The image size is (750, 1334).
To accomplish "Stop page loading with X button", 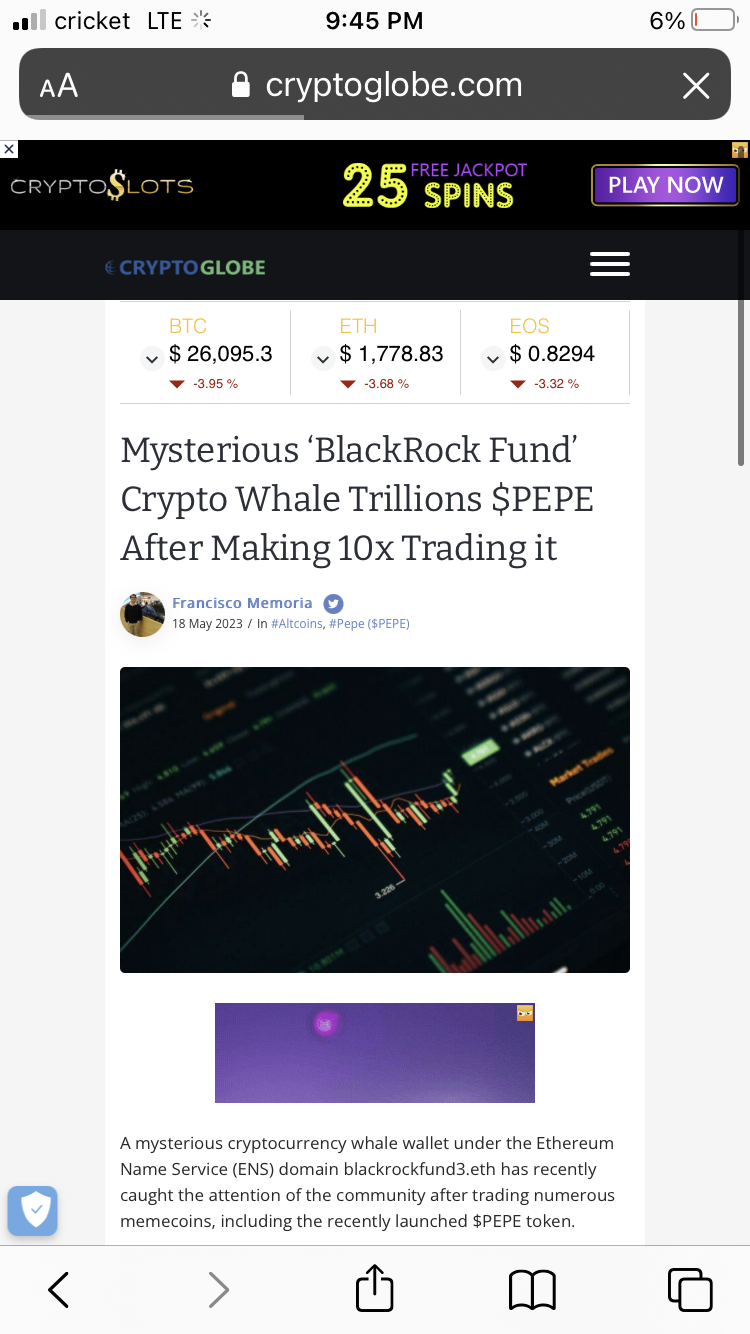I will 696,86.
